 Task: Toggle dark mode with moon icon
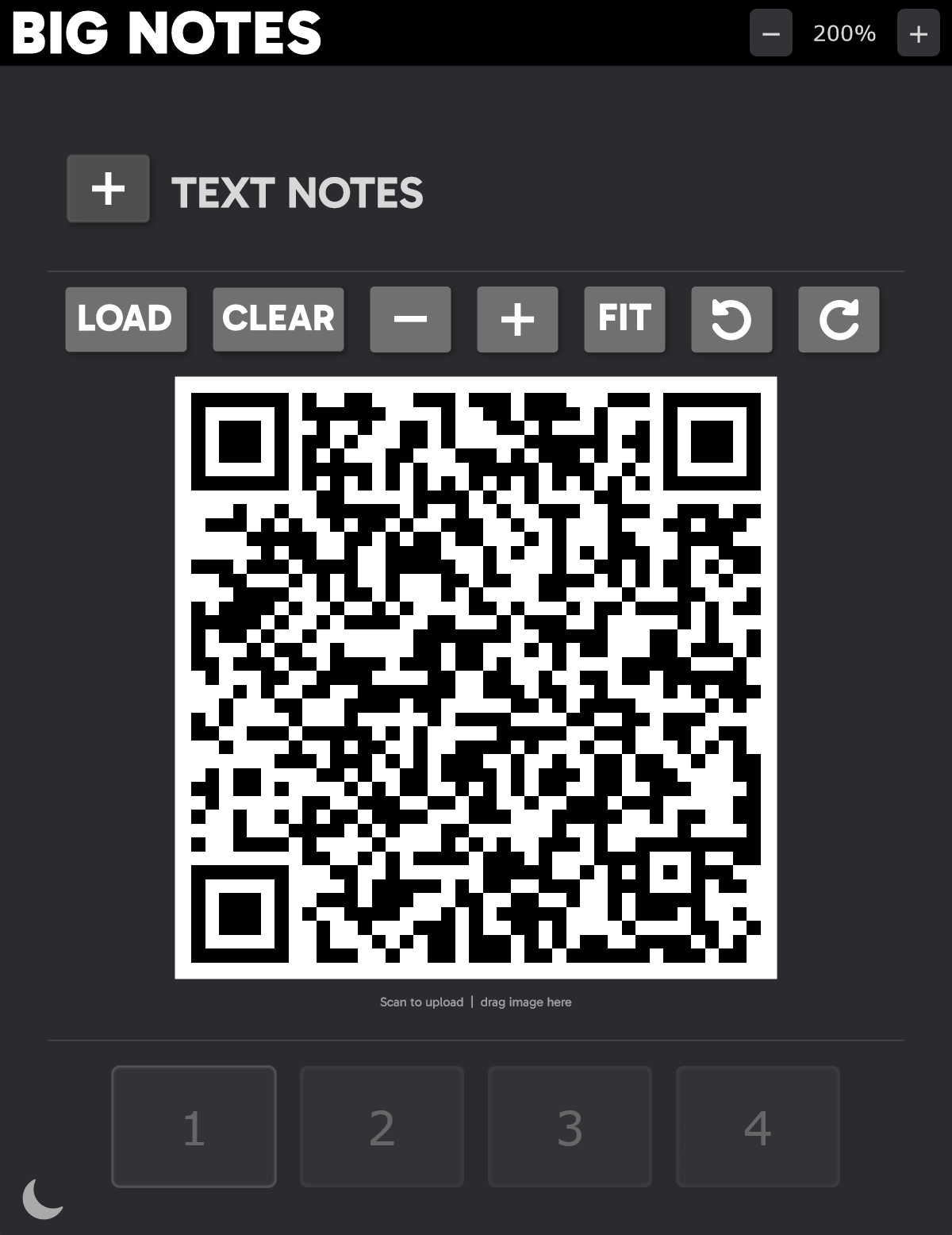coord(42,1198)
